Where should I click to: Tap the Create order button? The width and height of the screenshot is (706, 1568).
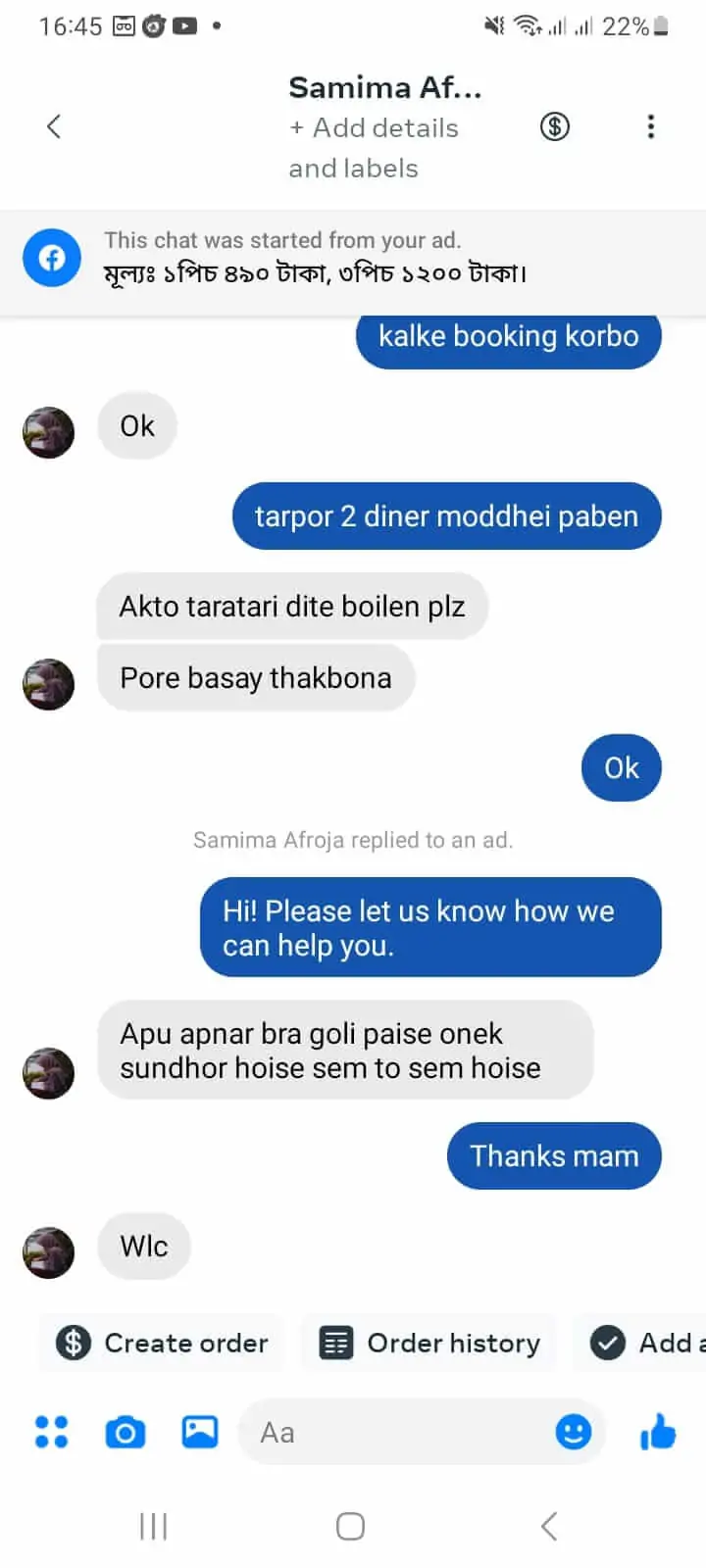coord(163,1343)
